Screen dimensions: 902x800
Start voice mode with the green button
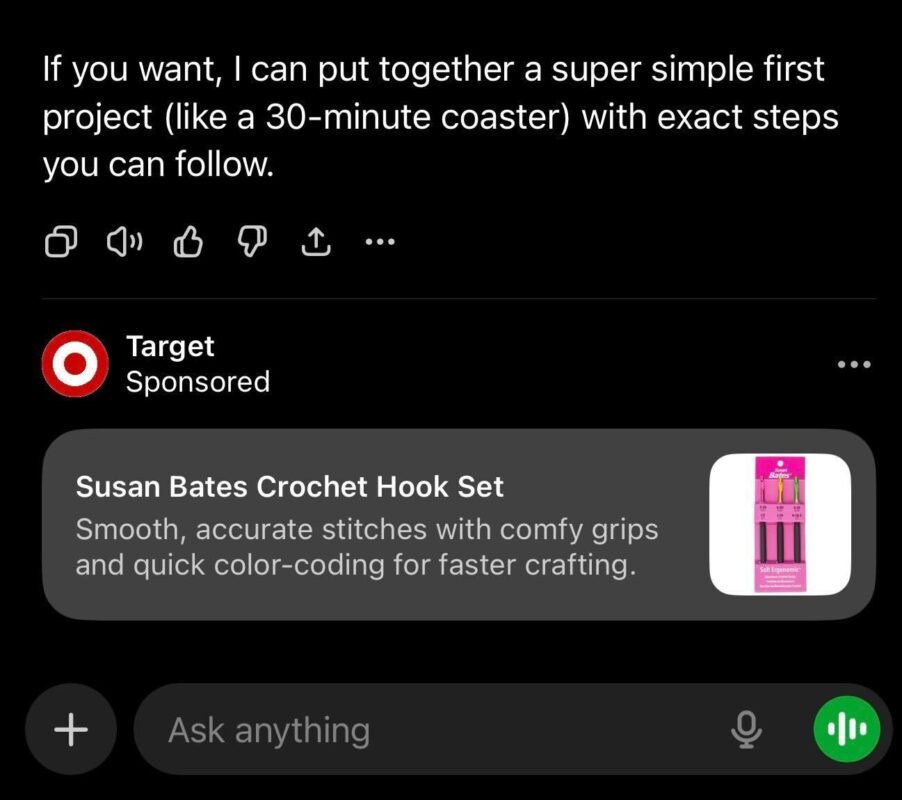tap(847, 731)
